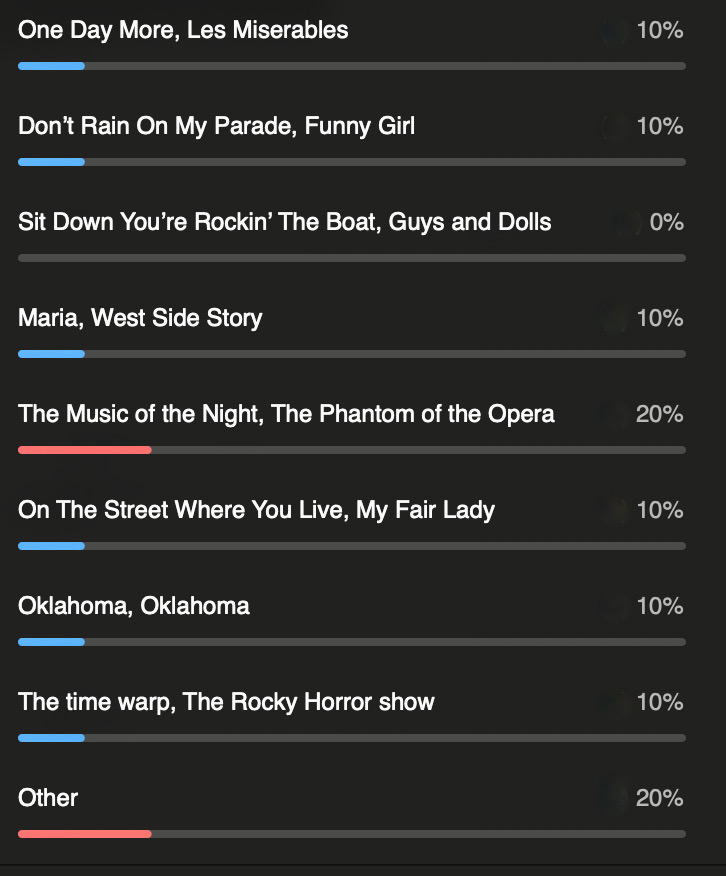Choose On The Street Where You Live
The height and width of the screenshot is (876, 726).
[256, 510]
